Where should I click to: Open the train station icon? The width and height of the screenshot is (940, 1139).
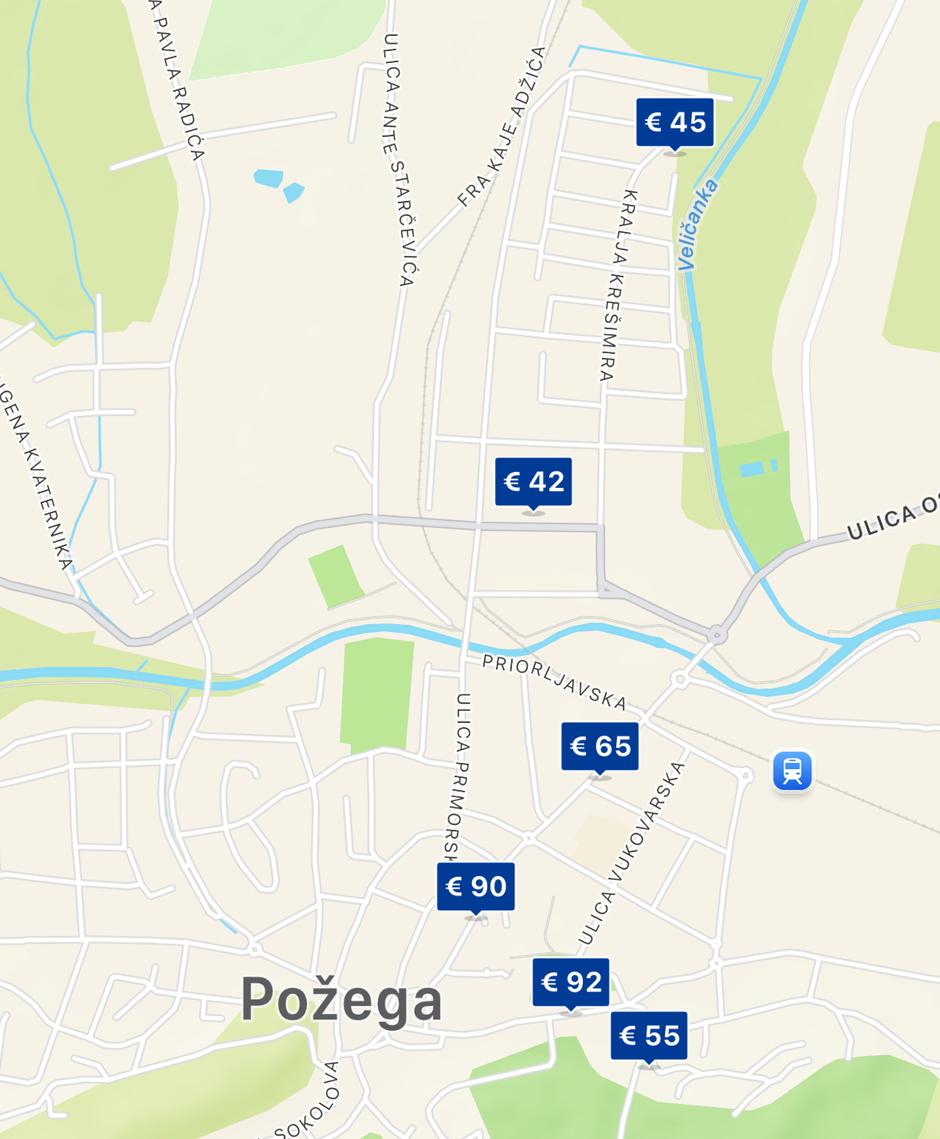pos(792,771)
